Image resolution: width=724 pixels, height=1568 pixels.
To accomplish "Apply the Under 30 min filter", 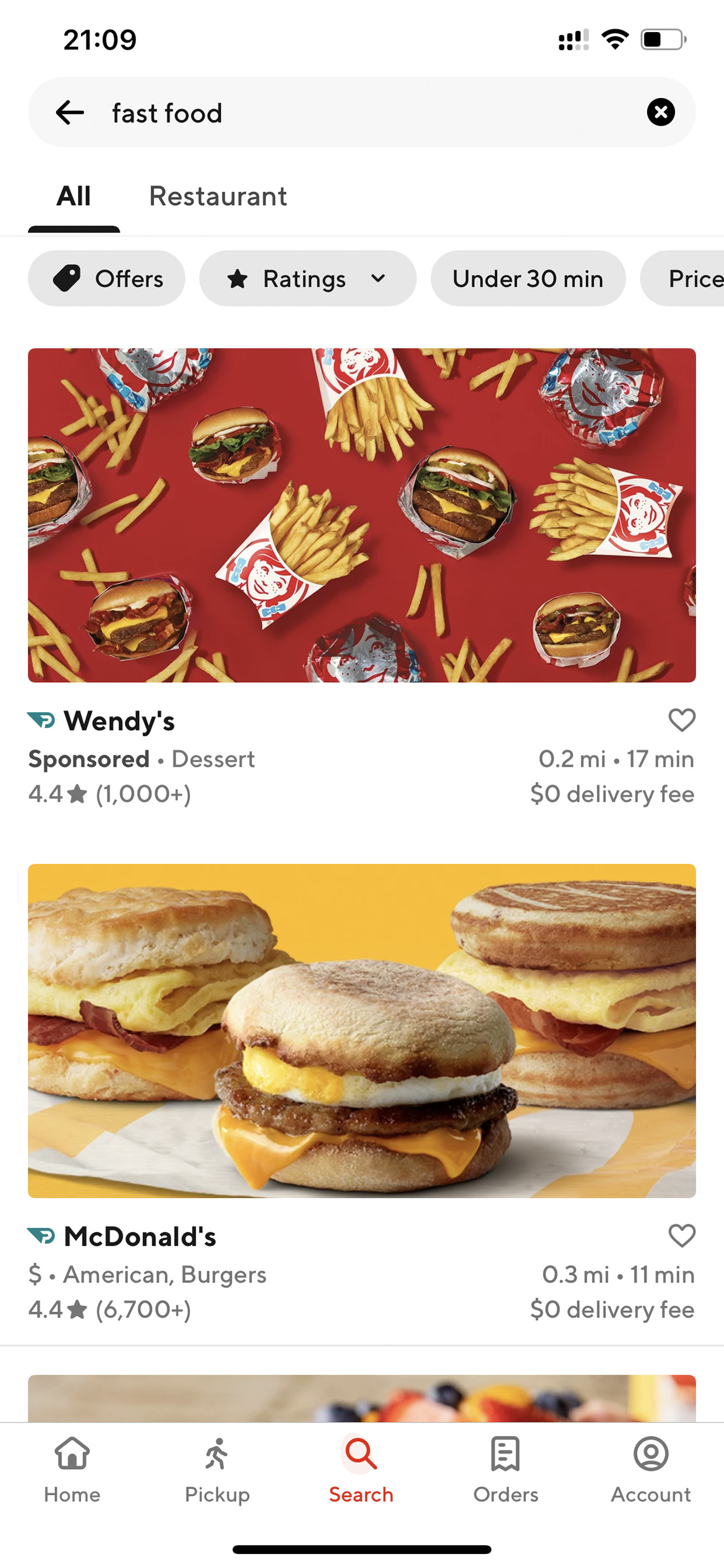I will [x=527, y=279].
